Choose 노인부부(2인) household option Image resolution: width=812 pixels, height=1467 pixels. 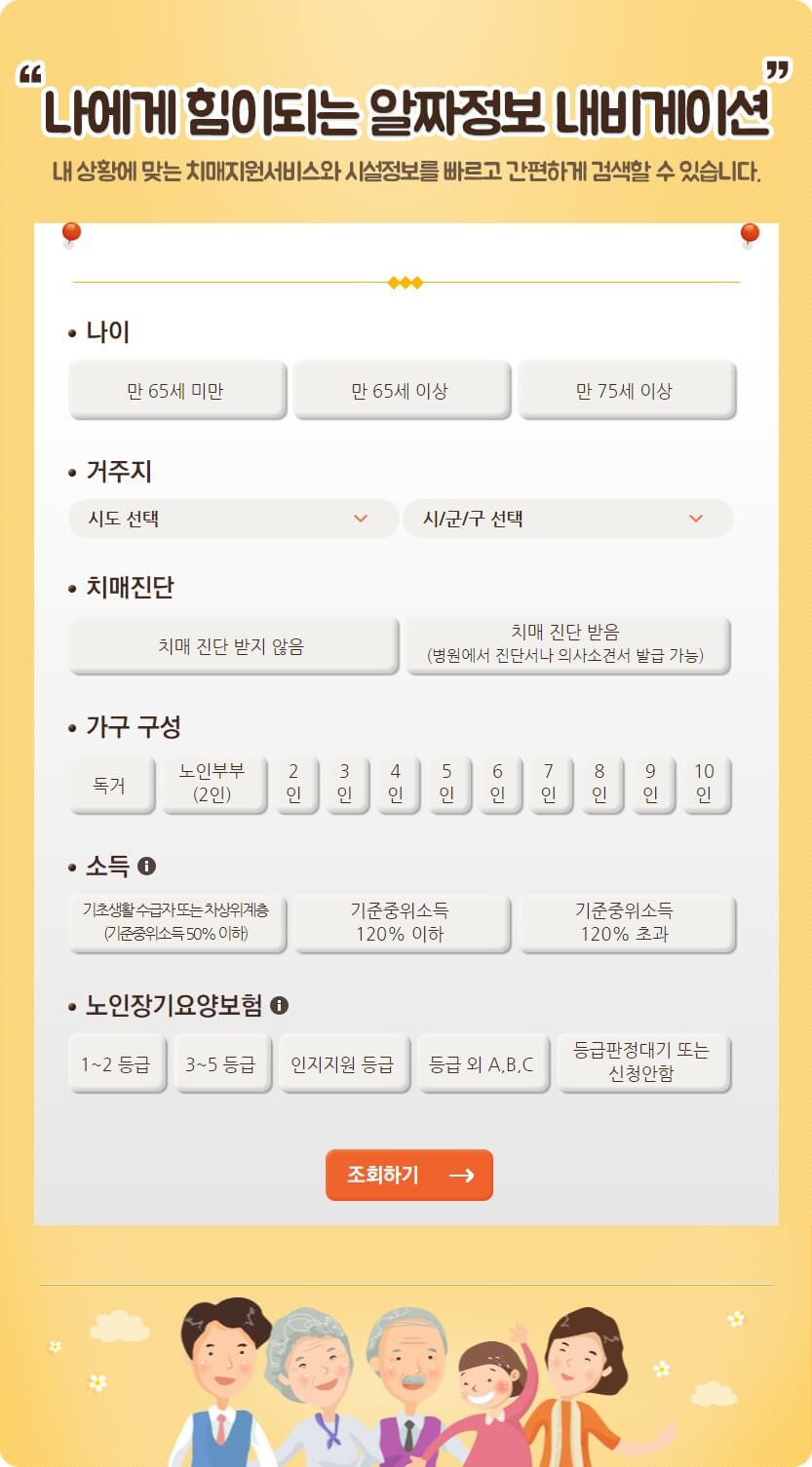coord(214,784)
